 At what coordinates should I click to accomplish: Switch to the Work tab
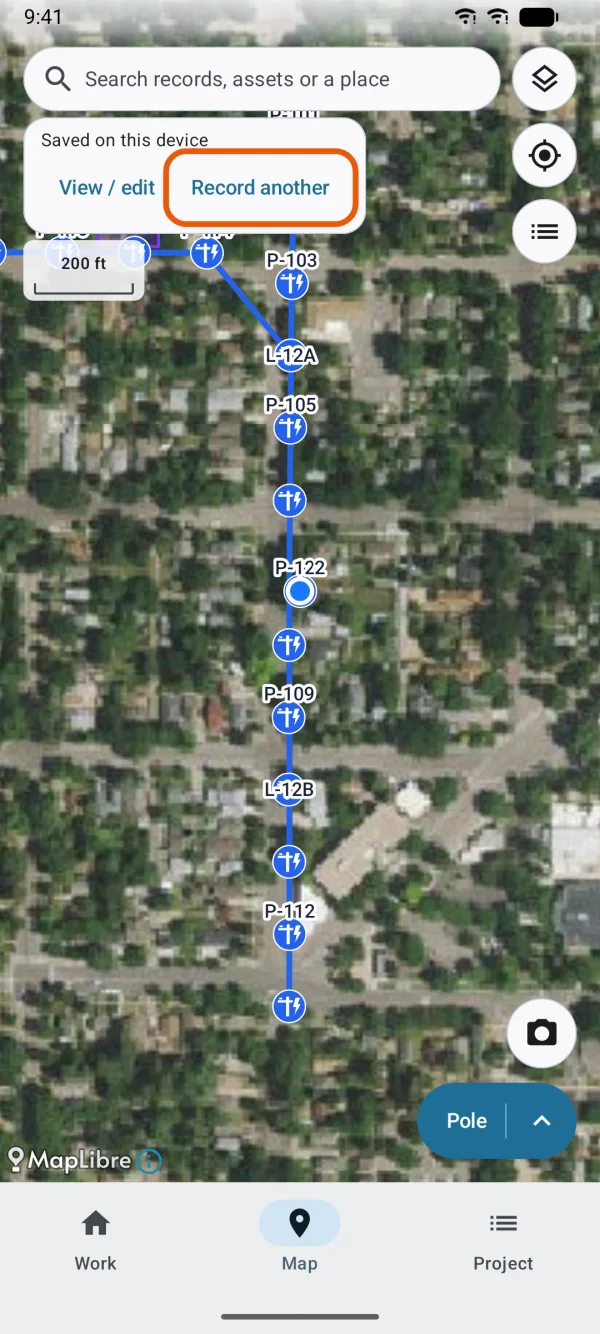point(95,1240)
